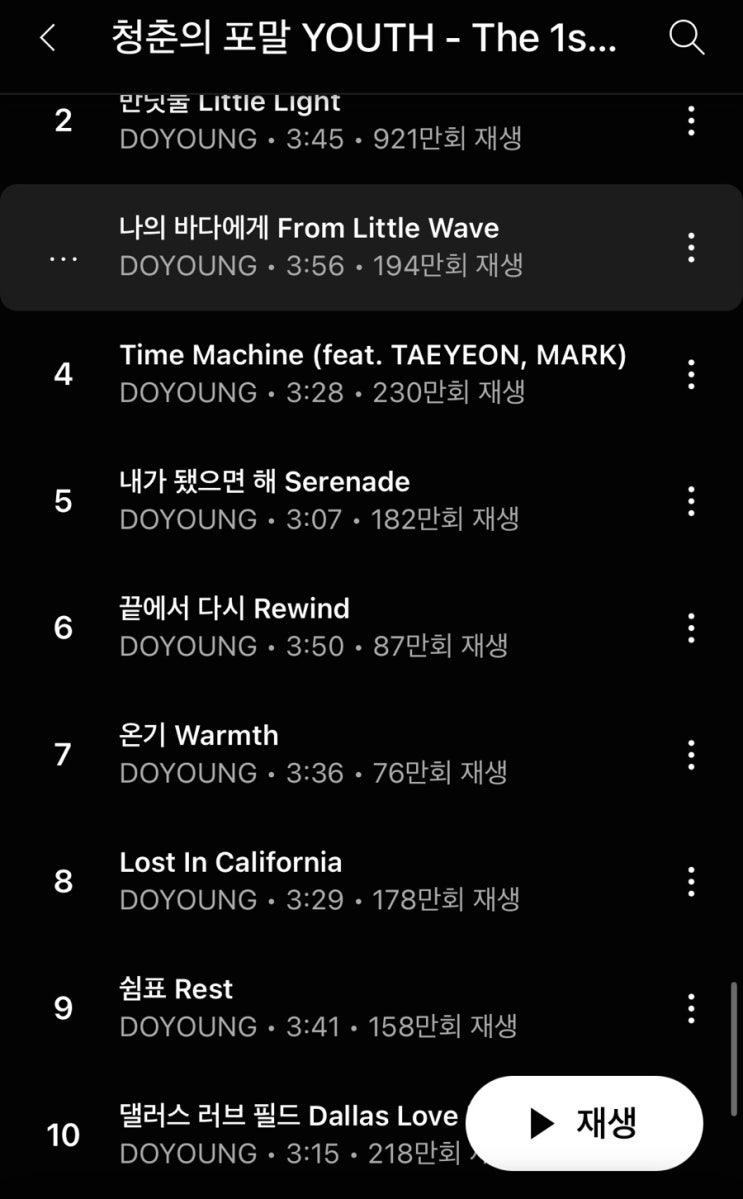Select the track From Little Wave

point(372,247)
